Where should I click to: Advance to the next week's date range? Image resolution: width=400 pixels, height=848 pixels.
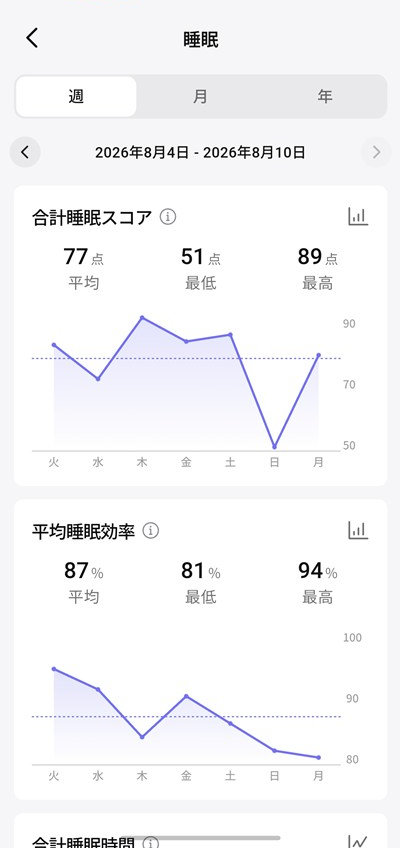(x=376, y=153)
